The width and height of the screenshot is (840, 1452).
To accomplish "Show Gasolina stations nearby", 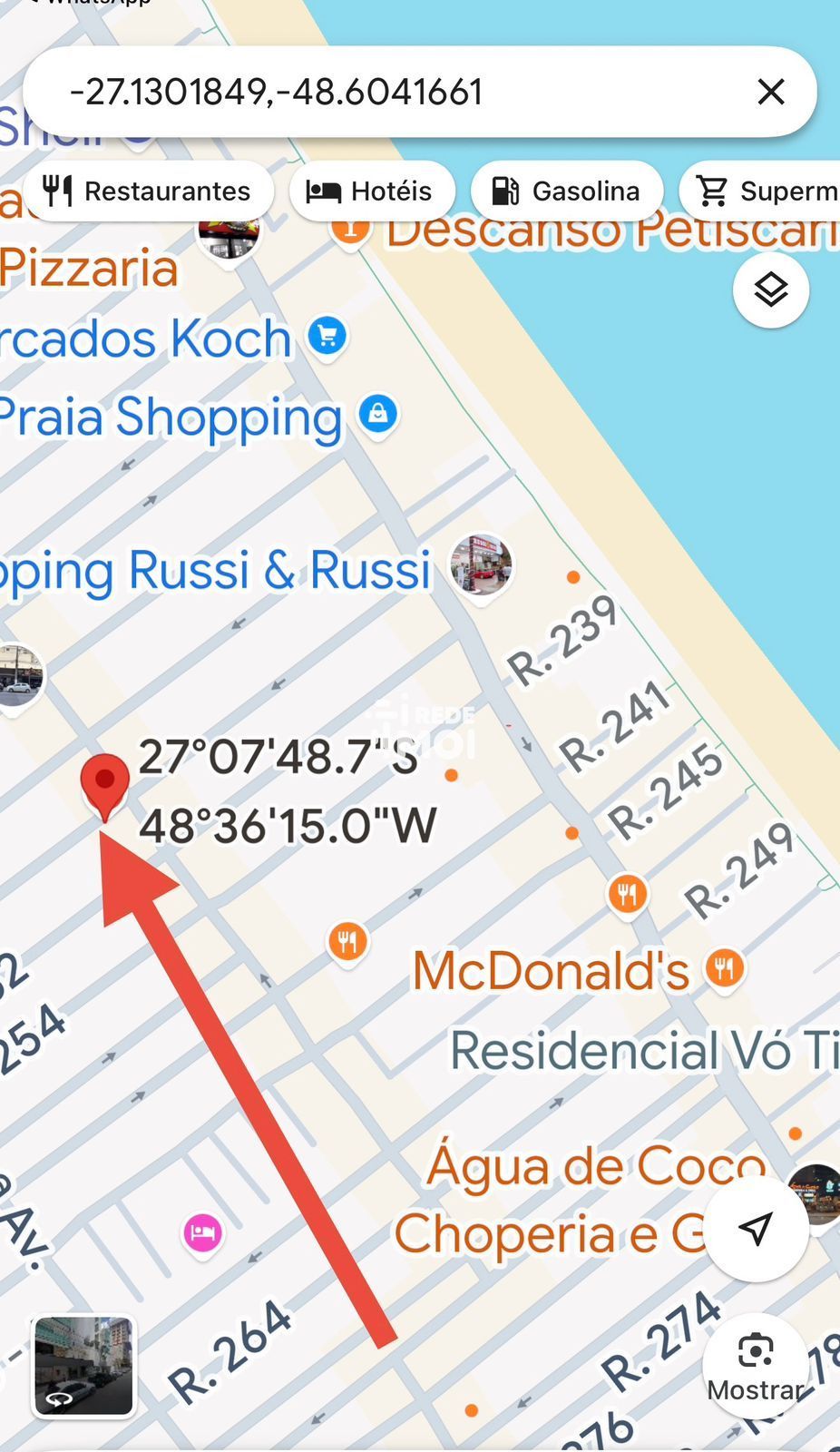I will 567,191.
